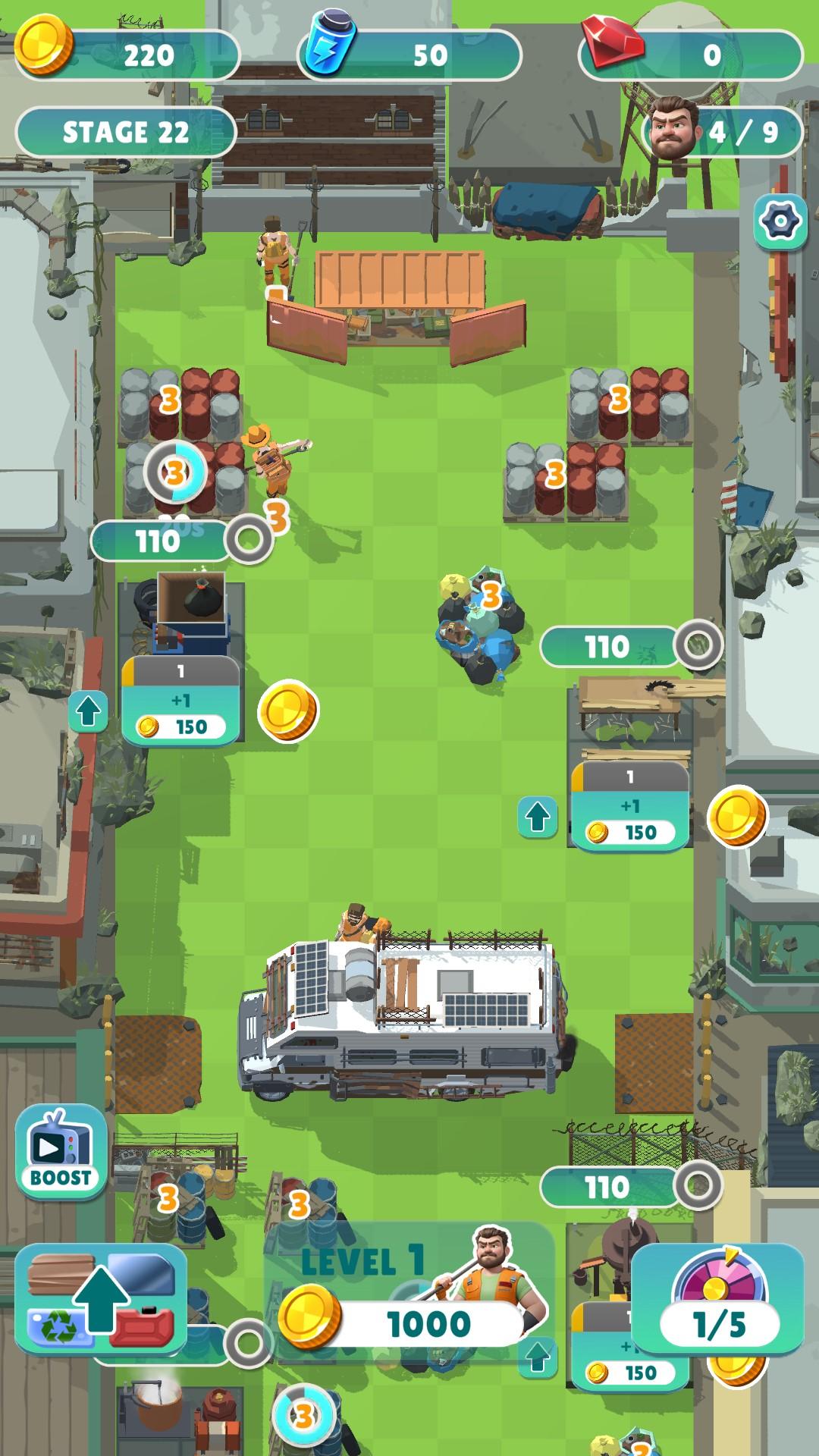Upgrade the tire station for 150 coins

180,700
